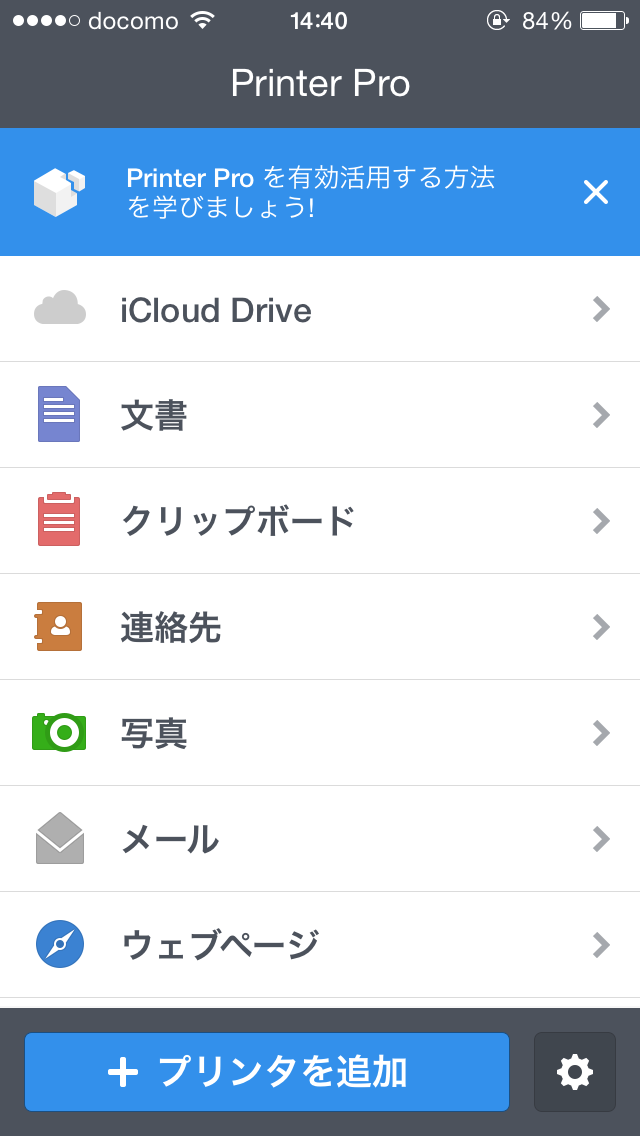Tap プリンタを追加 to add a printer
The width and height of the screenshot is (640, 1136).
267,1072
